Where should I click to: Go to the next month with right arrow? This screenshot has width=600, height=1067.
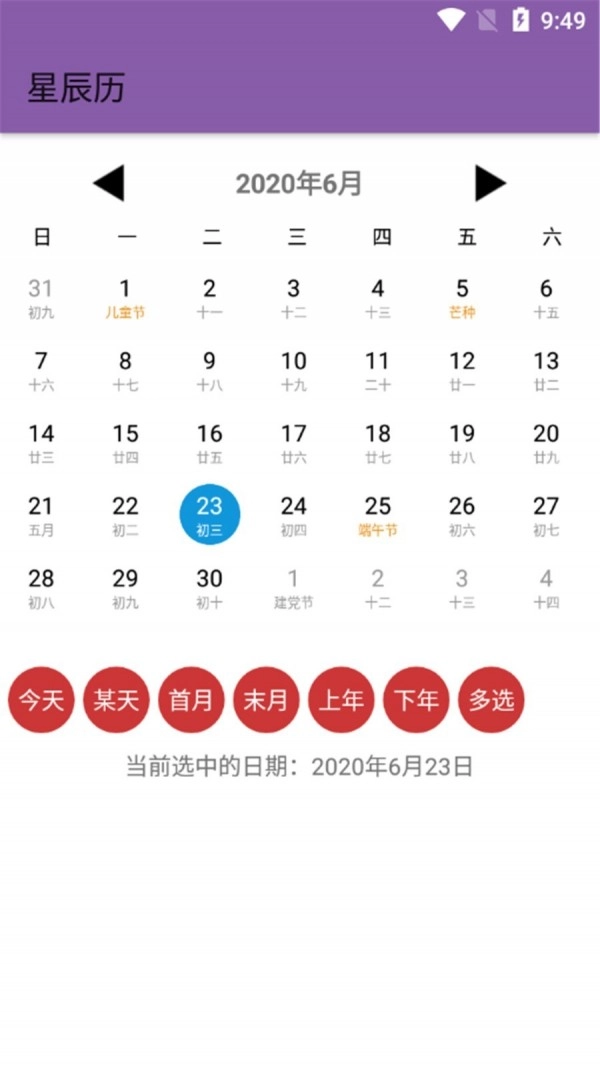pos(490,184)
